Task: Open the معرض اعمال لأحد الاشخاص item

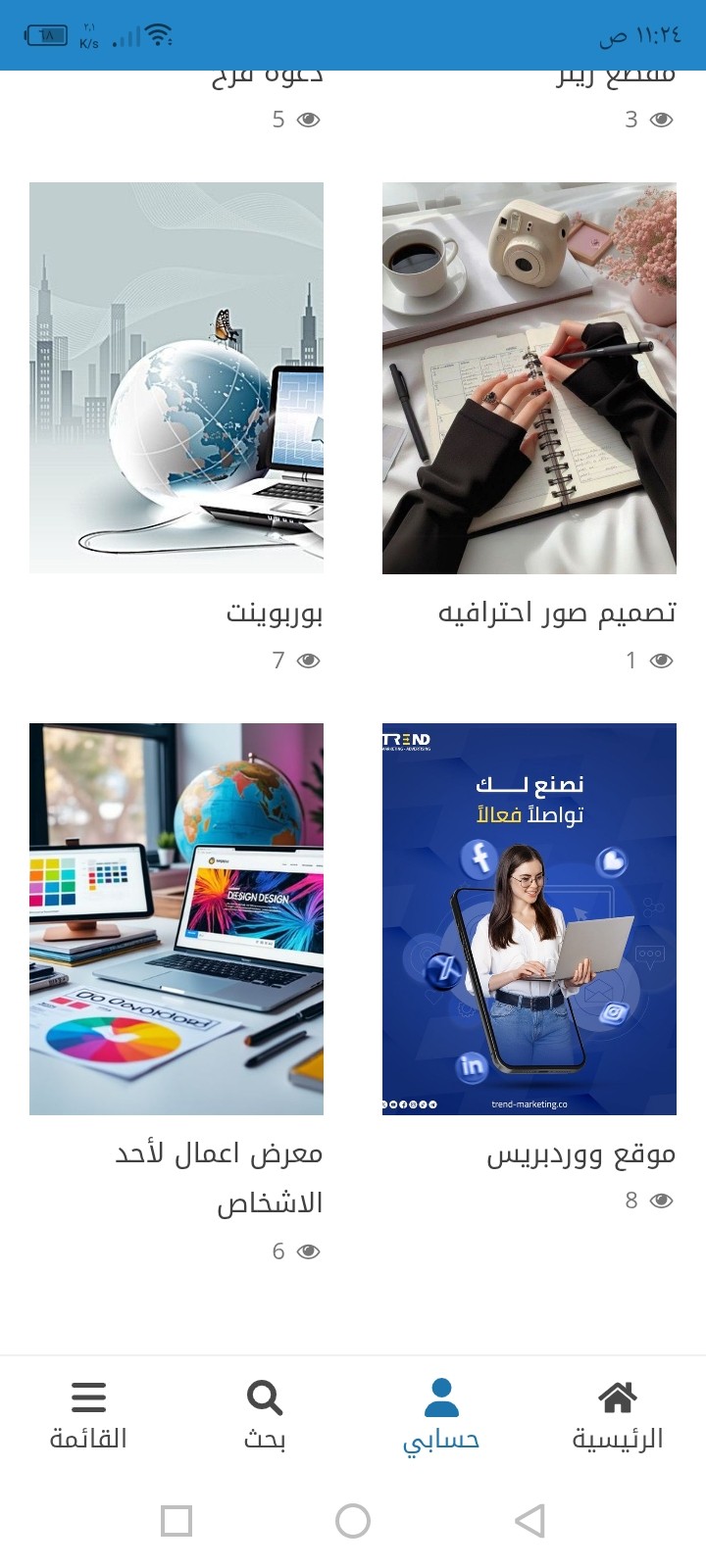Action: point(176,919)
